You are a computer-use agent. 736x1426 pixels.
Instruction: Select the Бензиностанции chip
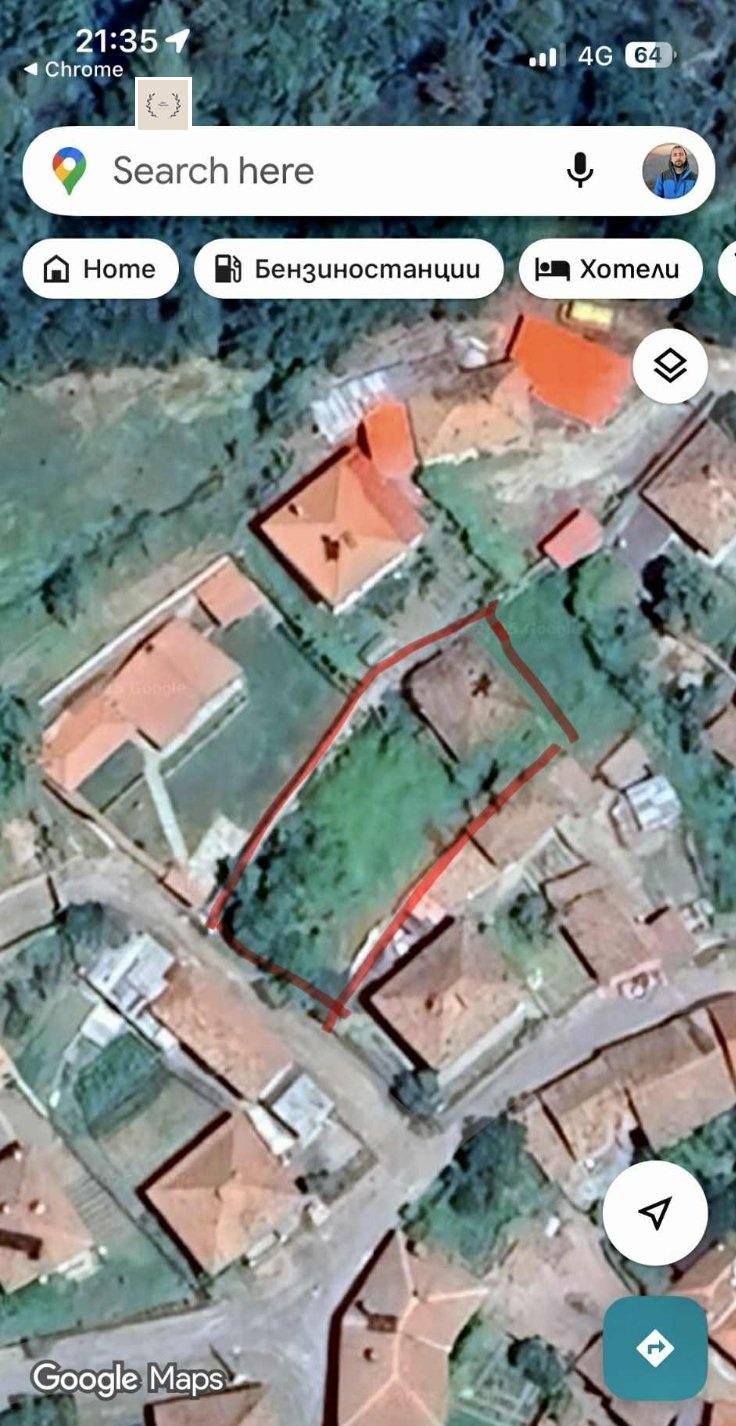point(348,269)
